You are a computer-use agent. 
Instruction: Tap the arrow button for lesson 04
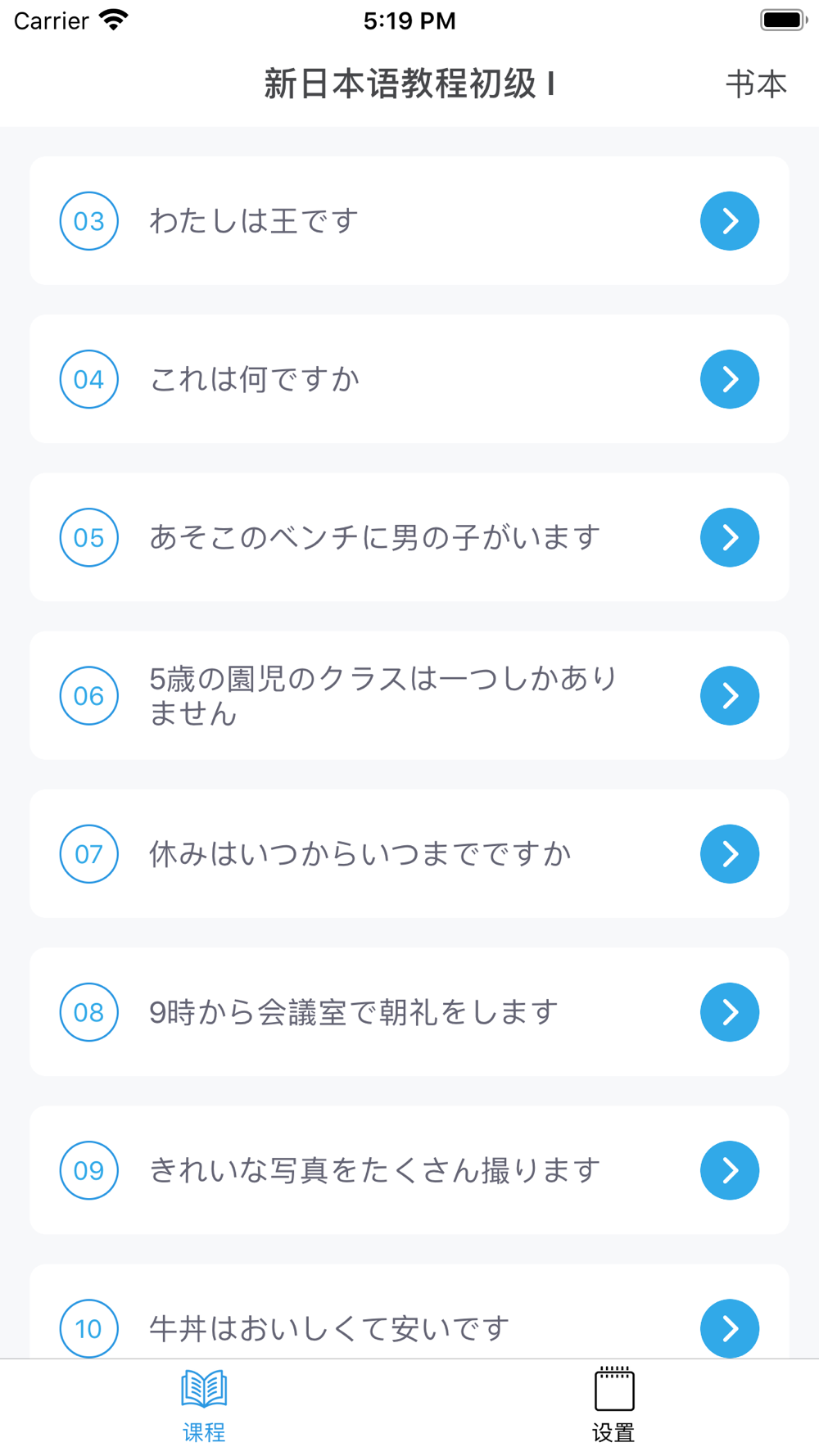pyautogui.click(x=730, y=379)
